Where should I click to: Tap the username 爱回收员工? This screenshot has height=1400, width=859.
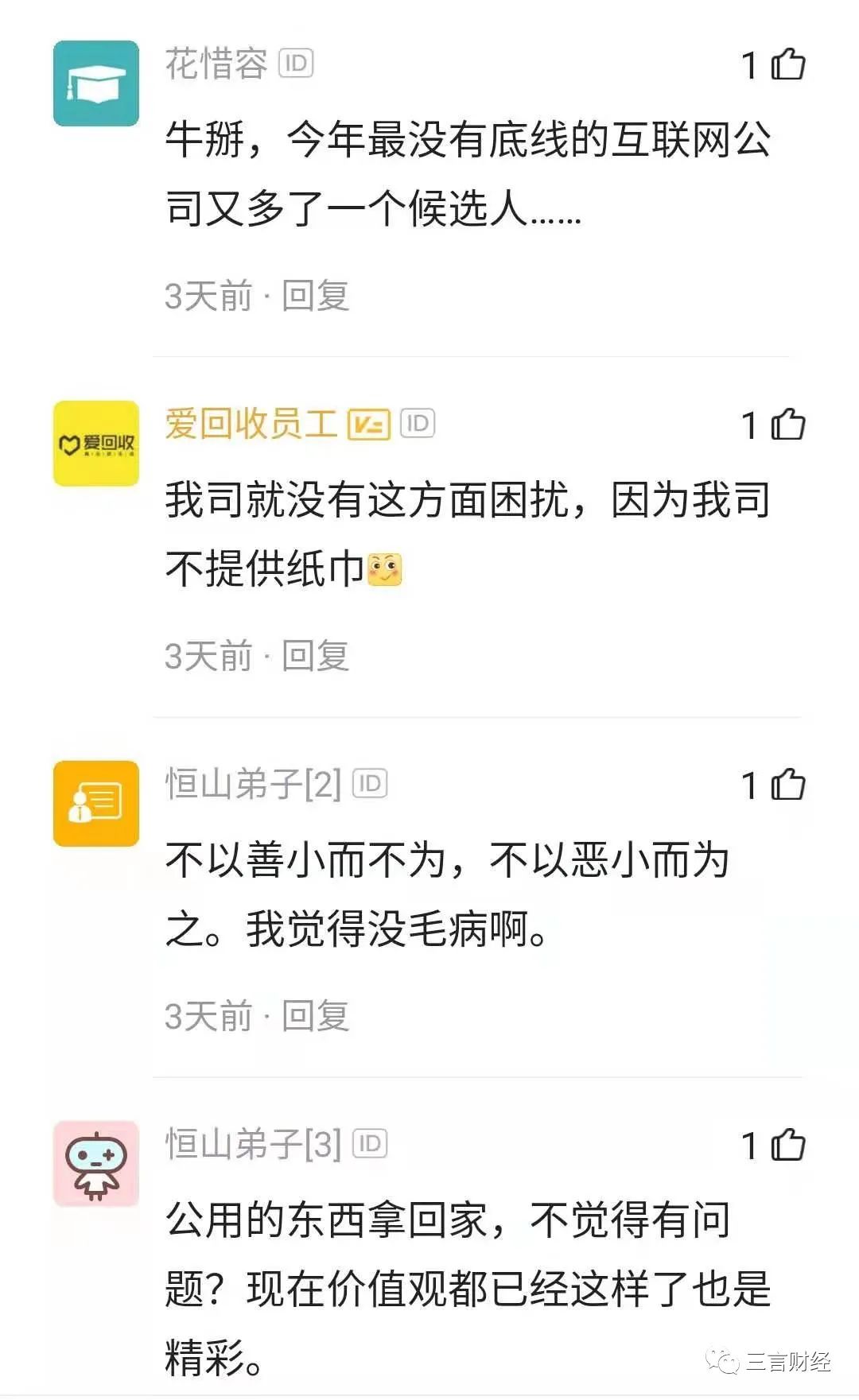tap(251, 424)
